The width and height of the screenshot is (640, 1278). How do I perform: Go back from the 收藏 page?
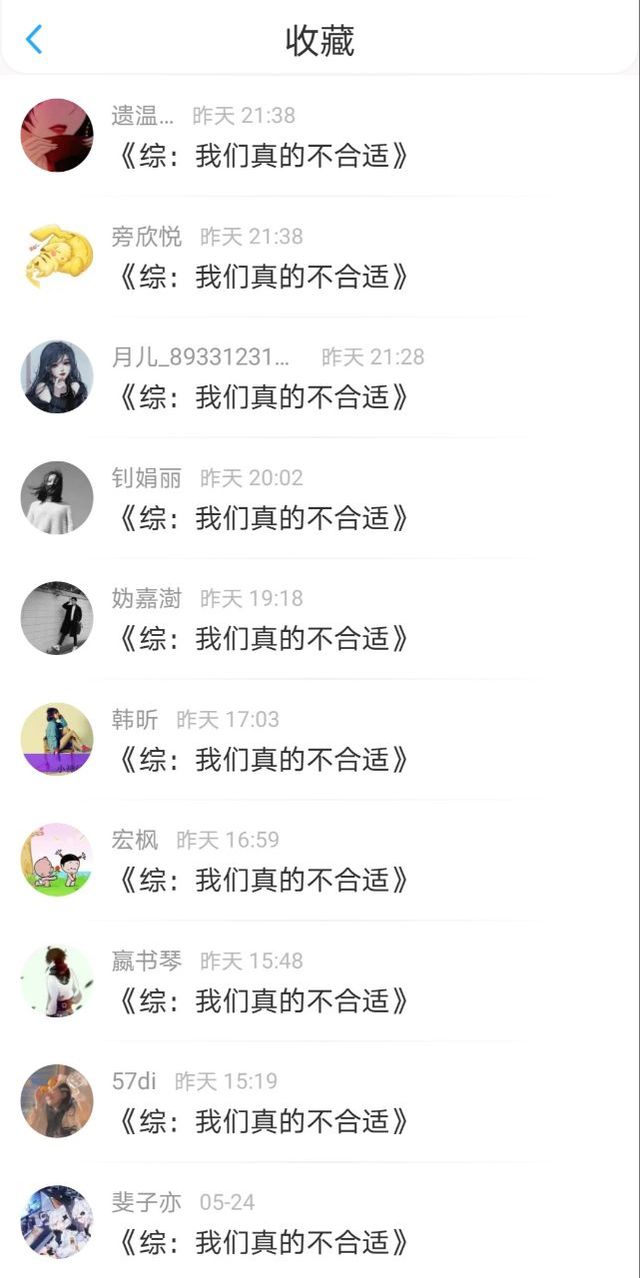pyautogui.click(x=34, y=40)
